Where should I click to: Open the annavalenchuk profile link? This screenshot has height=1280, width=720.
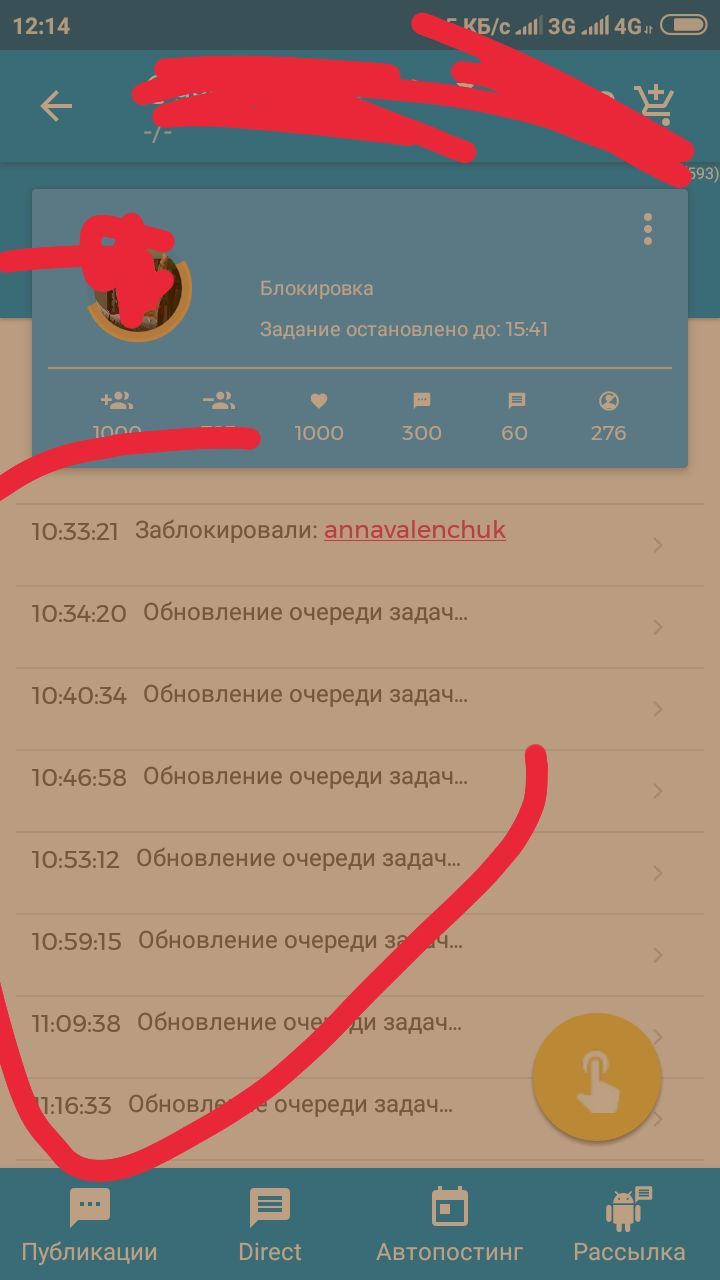[x=414, y=530]
